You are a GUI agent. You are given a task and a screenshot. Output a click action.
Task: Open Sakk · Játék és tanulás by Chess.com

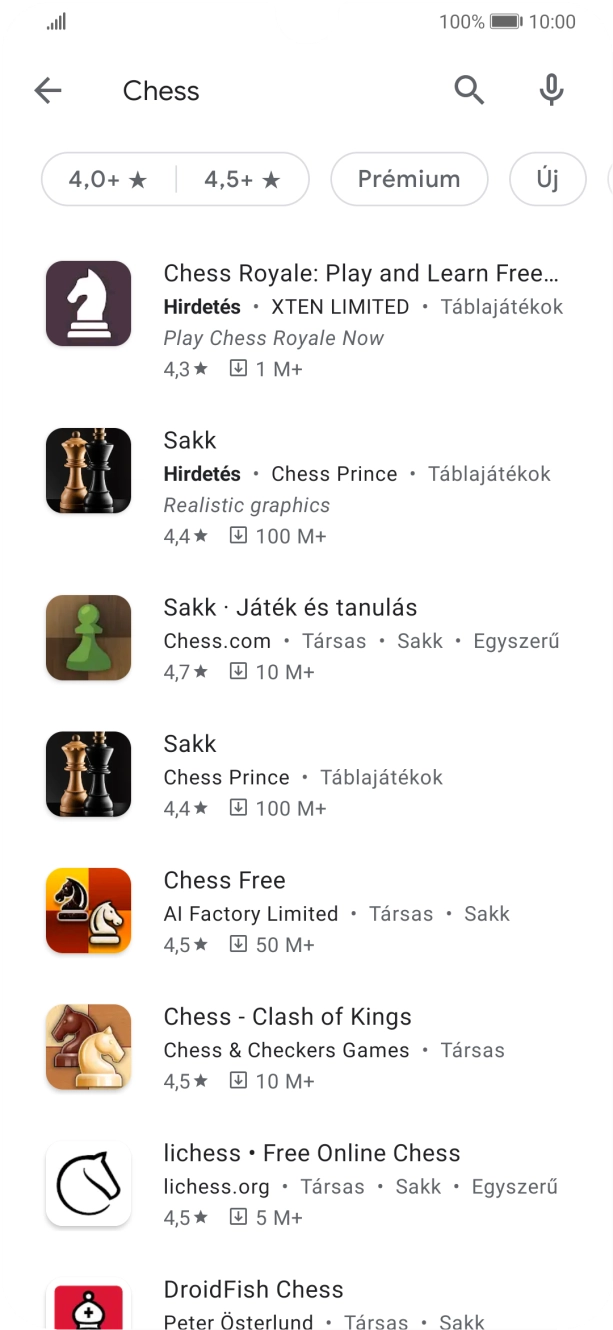point(306,639)
